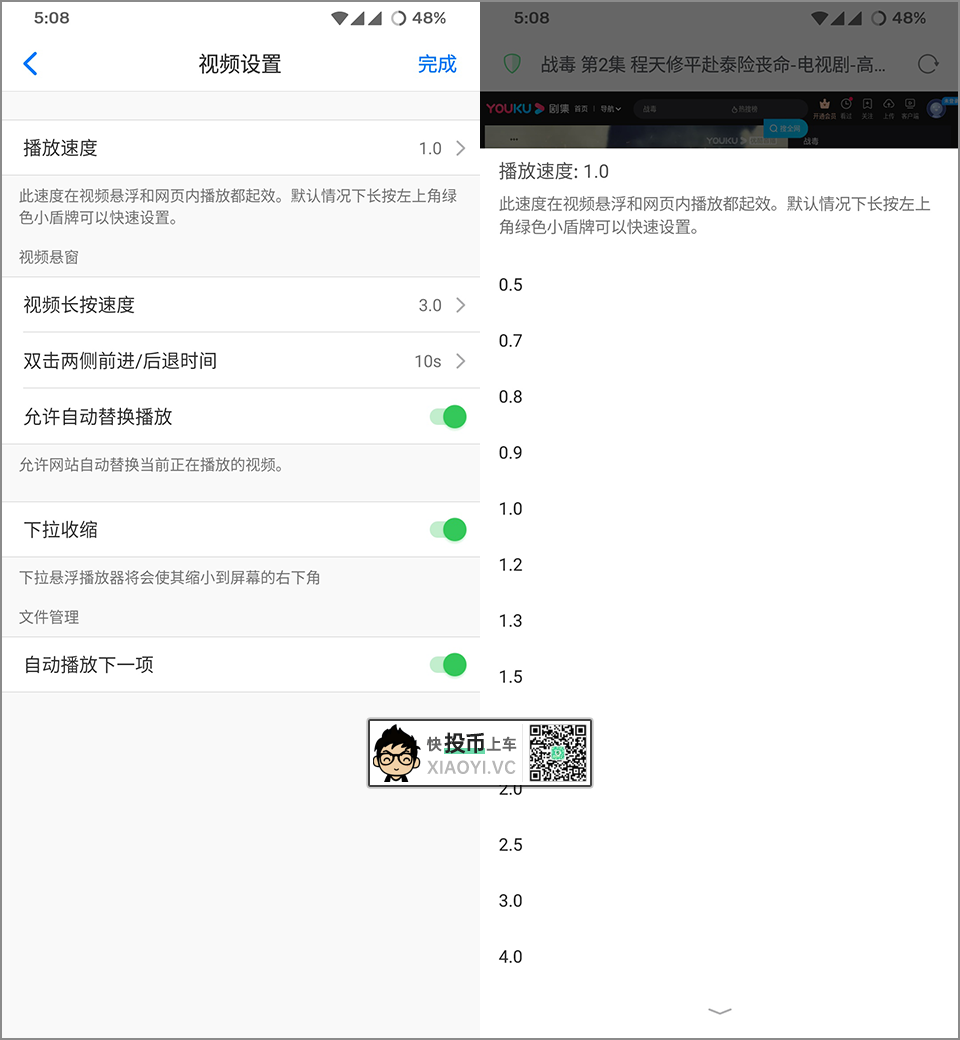The height and width of the screenshot is (1040, 960).
Task: Reload the page with refresh icon
Action: (x=928, y=64)
